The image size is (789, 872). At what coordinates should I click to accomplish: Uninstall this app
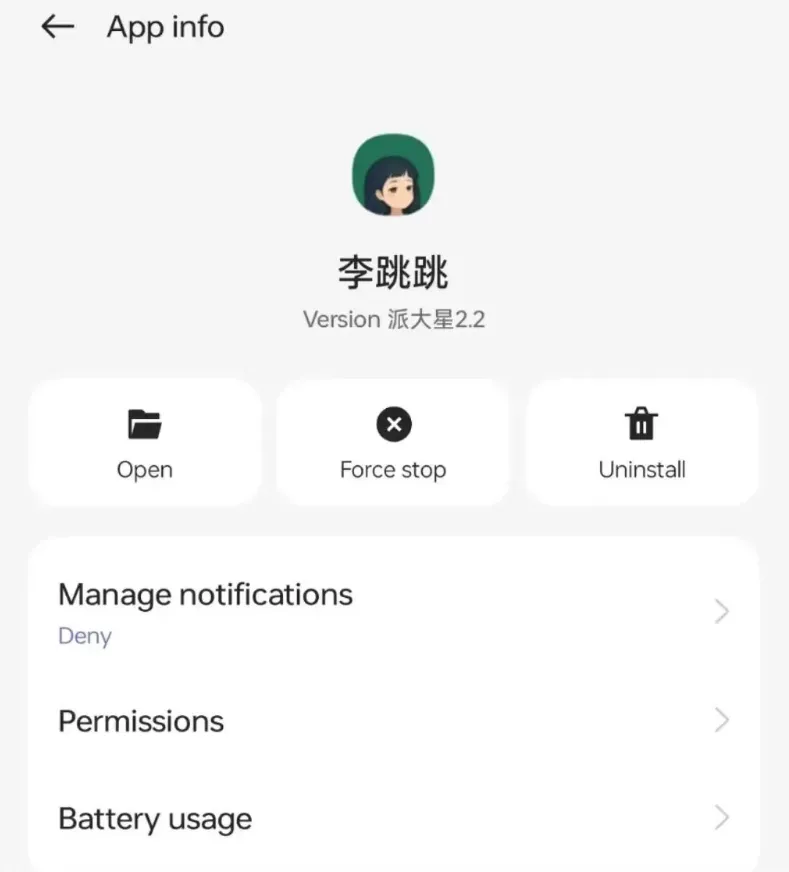(x=642, y=443)
